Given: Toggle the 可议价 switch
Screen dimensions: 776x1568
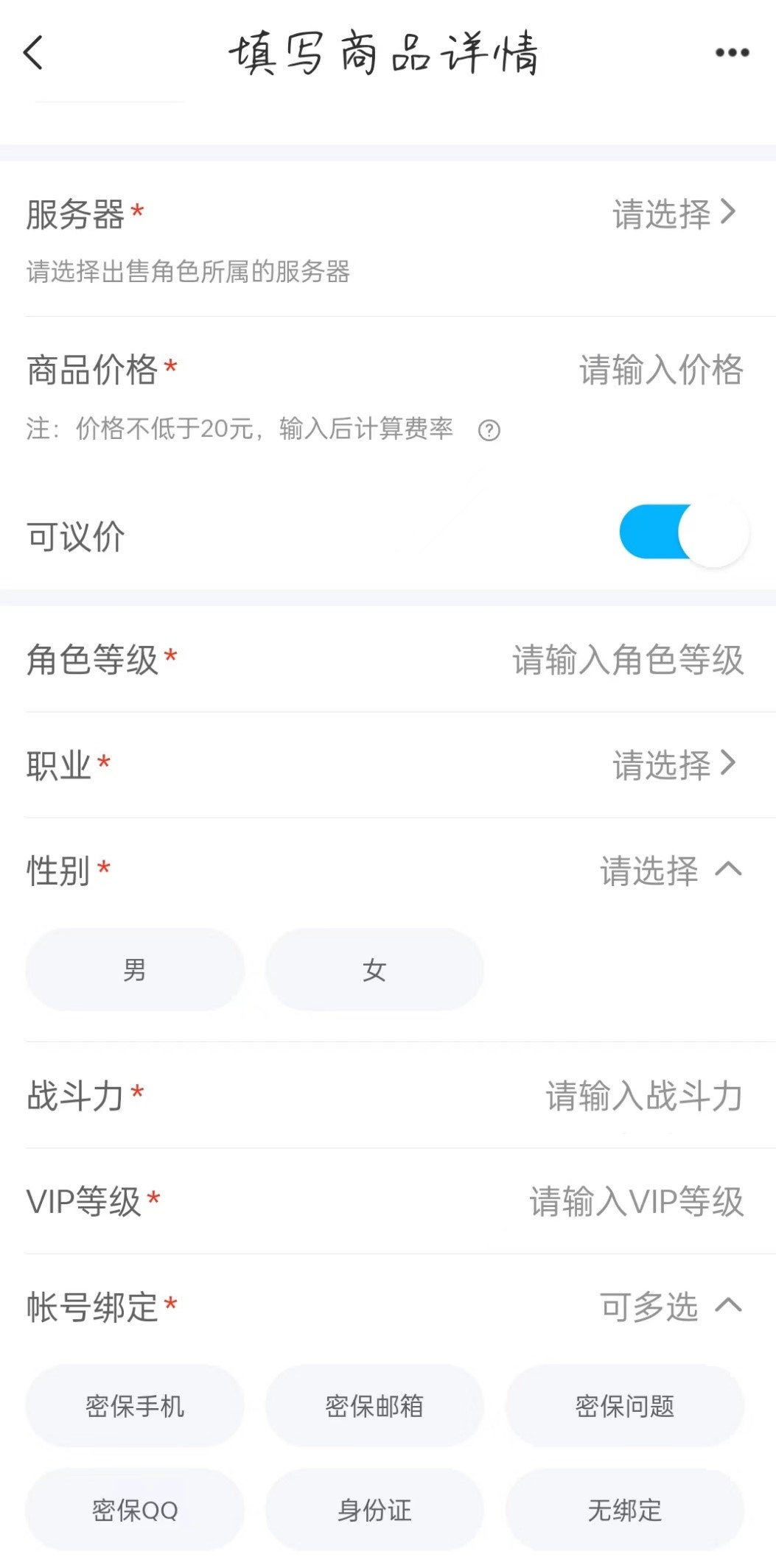Looking at the screenshot, I should pos(683,532).
